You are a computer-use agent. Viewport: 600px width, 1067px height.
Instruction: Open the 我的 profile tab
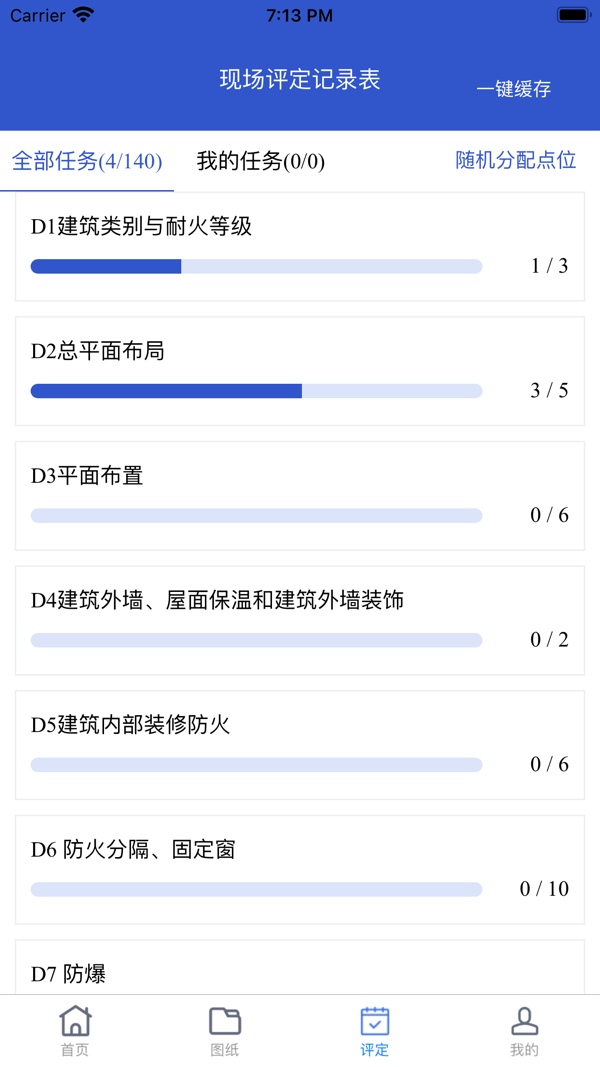[x=524, y=1031]
